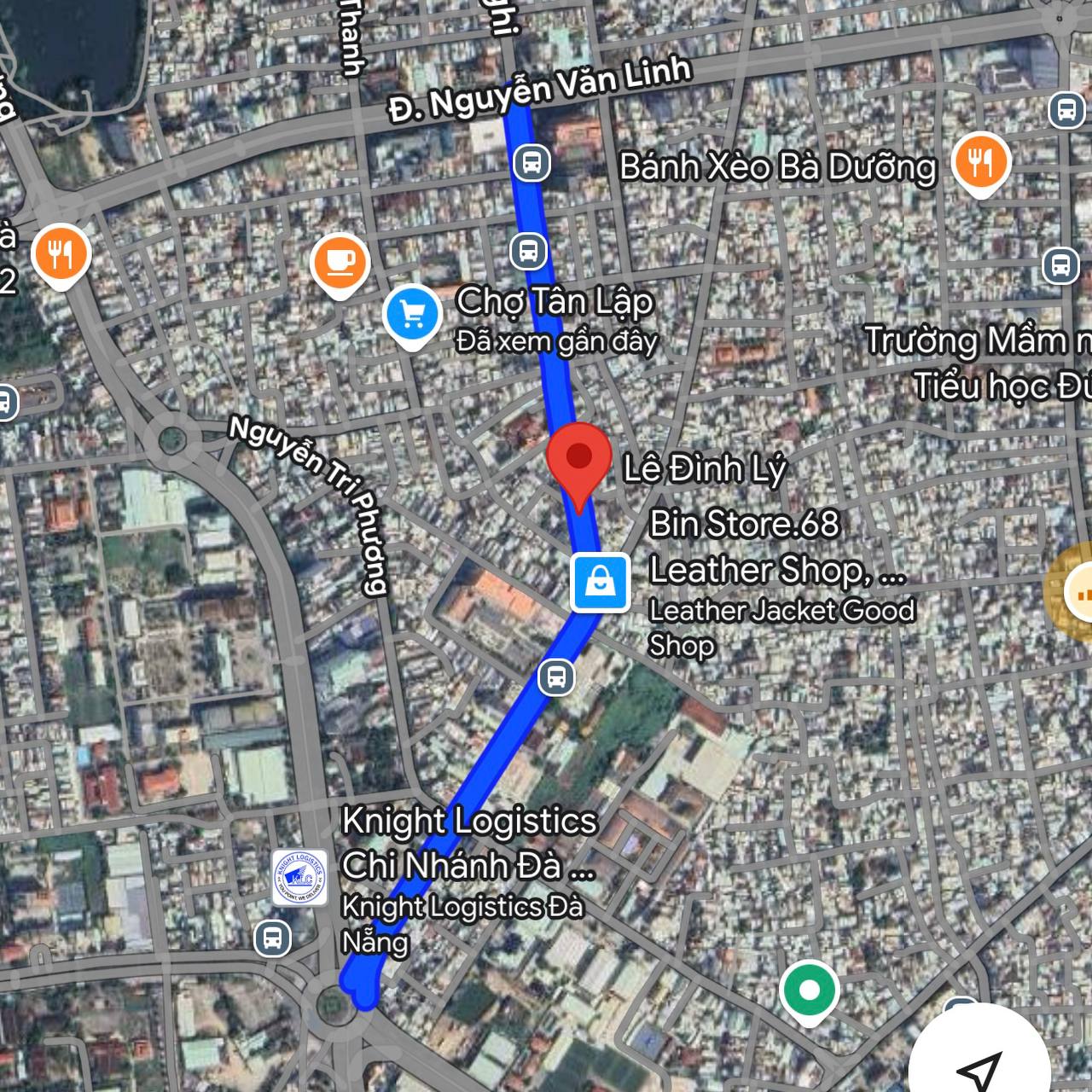Tap the Bánh Xèo Bà Dưỡng restaurant pin
Image resolution: width=1092 pixels, height=1092 pixels.
981,162
